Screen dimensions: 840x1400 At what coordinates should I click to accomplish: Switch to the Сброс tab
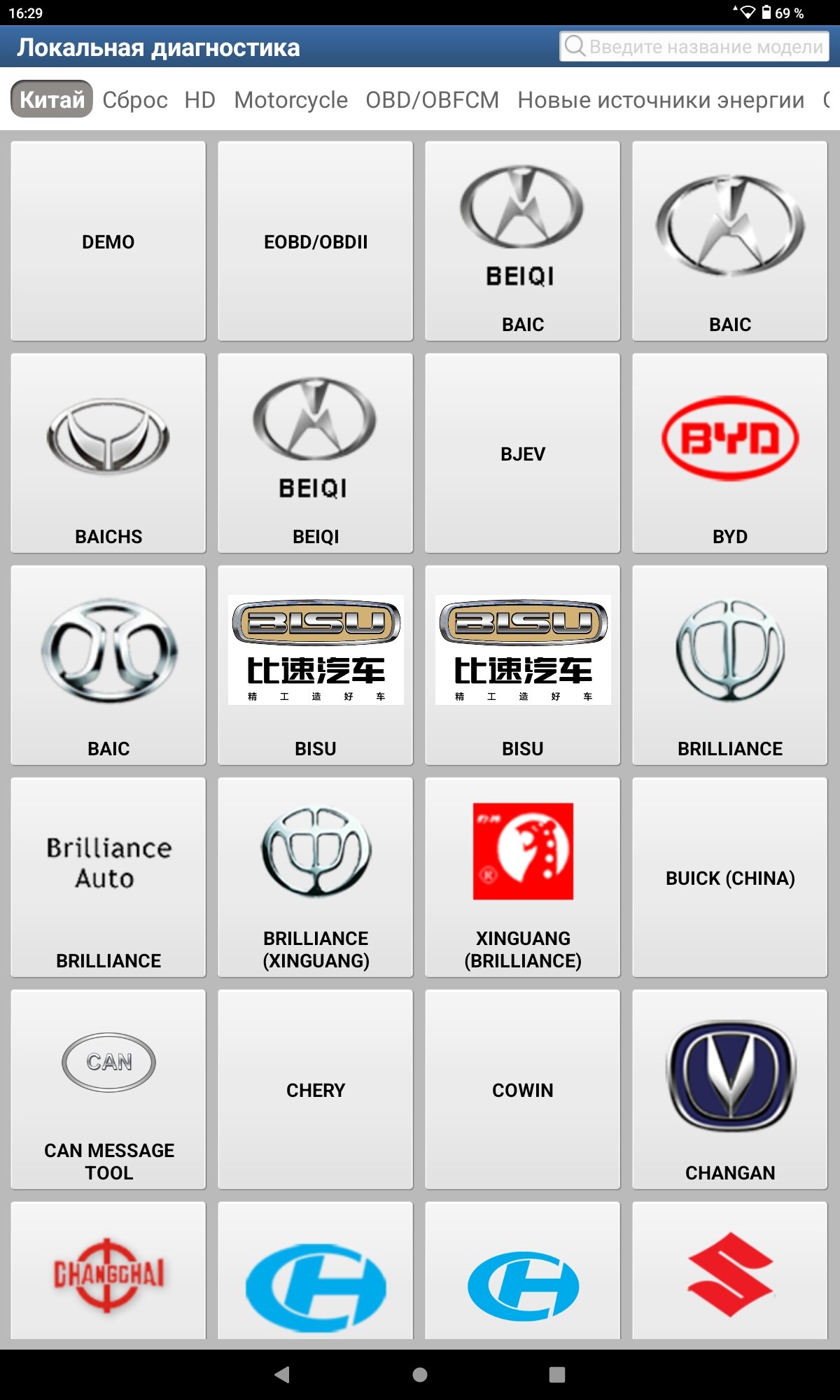point(135,99)
